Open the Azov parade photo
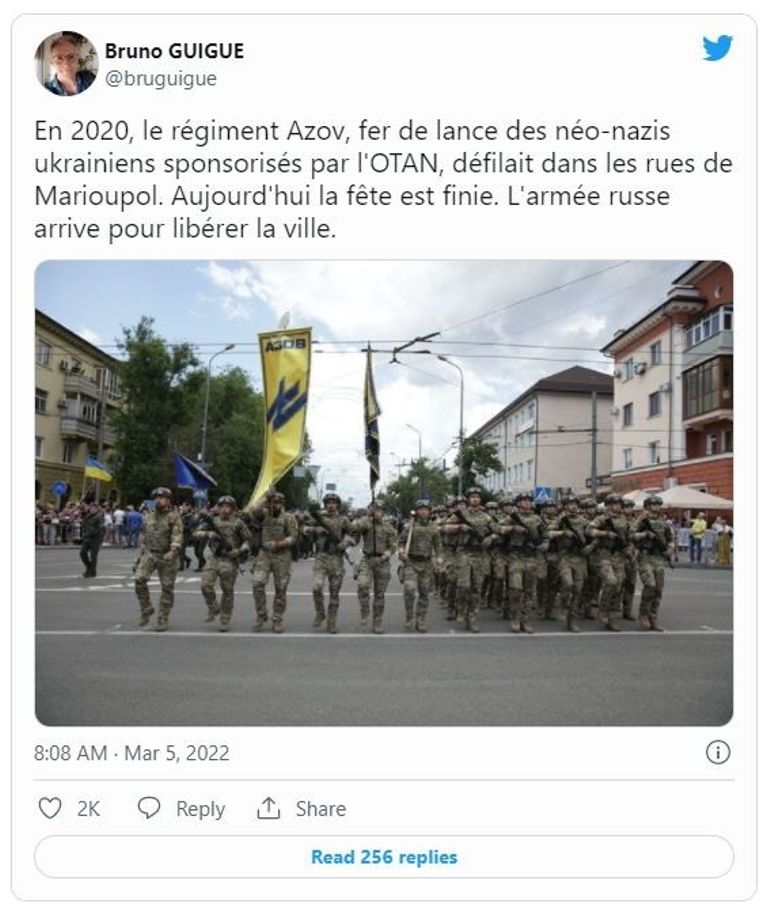The height and width of the screenshot is (917, 770). (384, 493)
